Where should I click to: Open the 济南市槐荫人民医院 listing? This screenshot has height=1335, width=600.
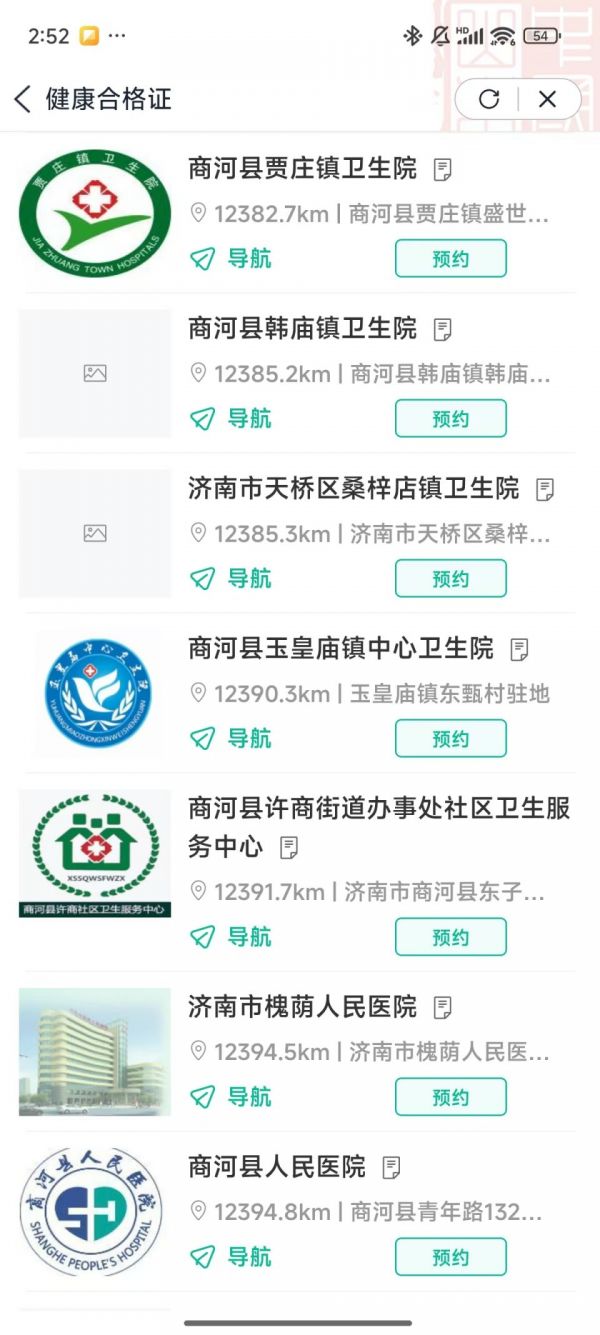pyautogui.click(x=302, y=1007)
